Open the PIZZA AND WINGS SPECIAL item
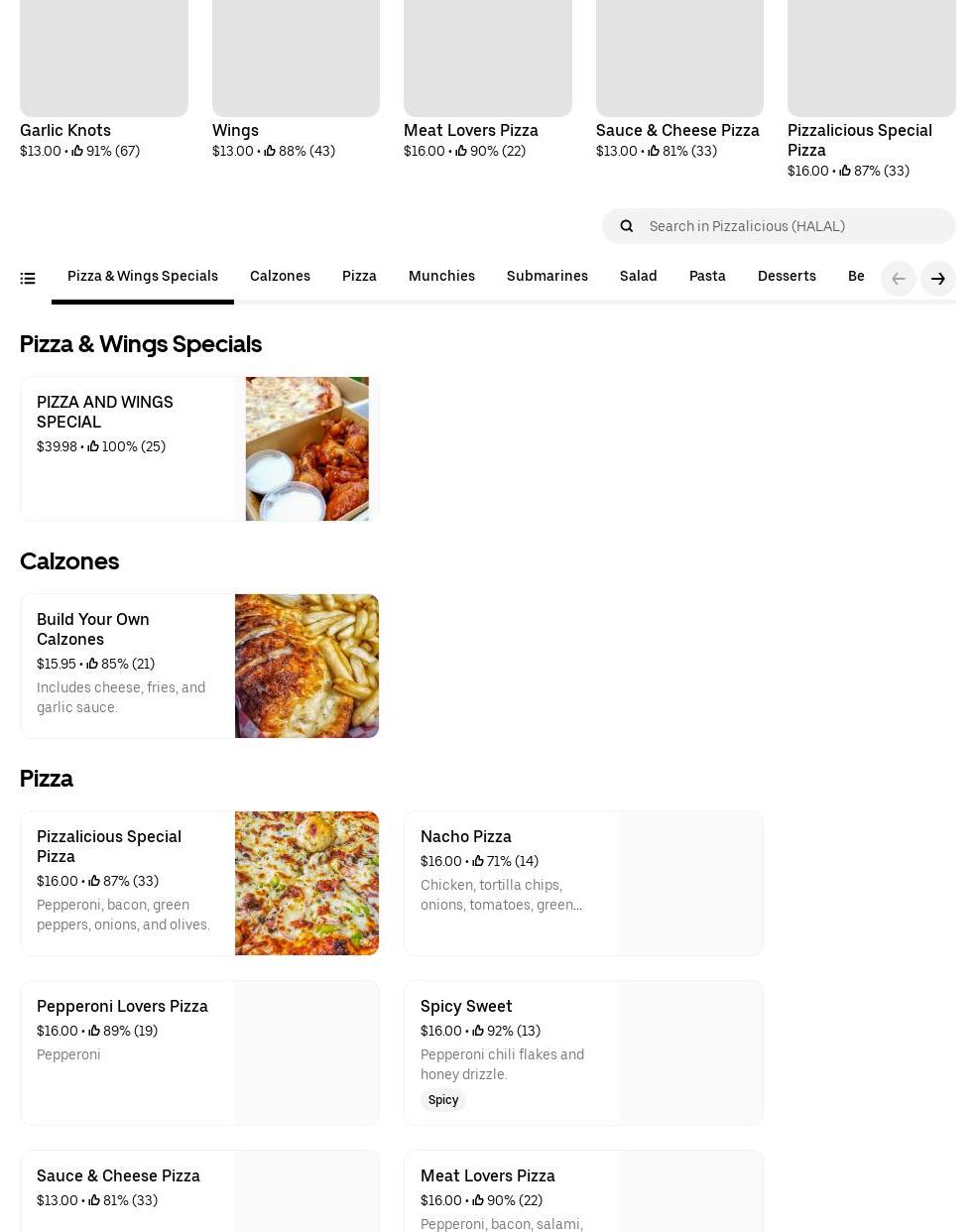The height and width of the screenshot is (1232, 976). [x=199, y=448]
